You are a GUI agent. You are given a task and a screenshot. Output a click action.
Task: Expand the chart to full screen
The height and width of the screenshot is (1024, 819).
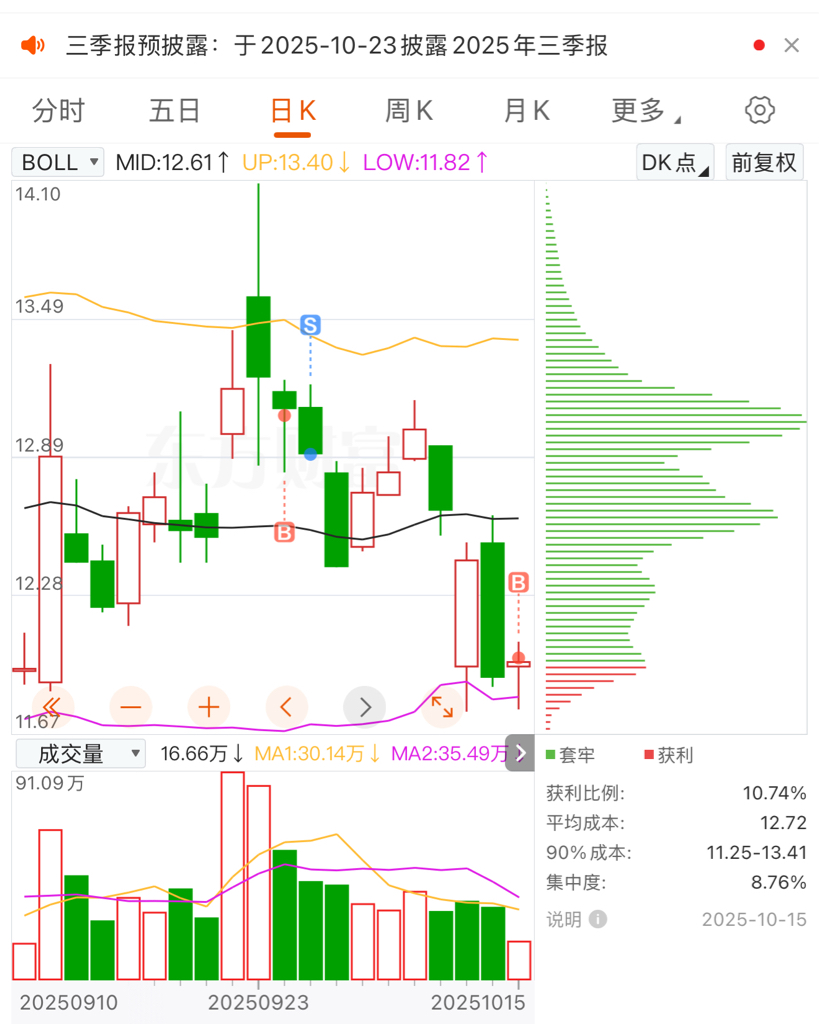coord(442,707)
